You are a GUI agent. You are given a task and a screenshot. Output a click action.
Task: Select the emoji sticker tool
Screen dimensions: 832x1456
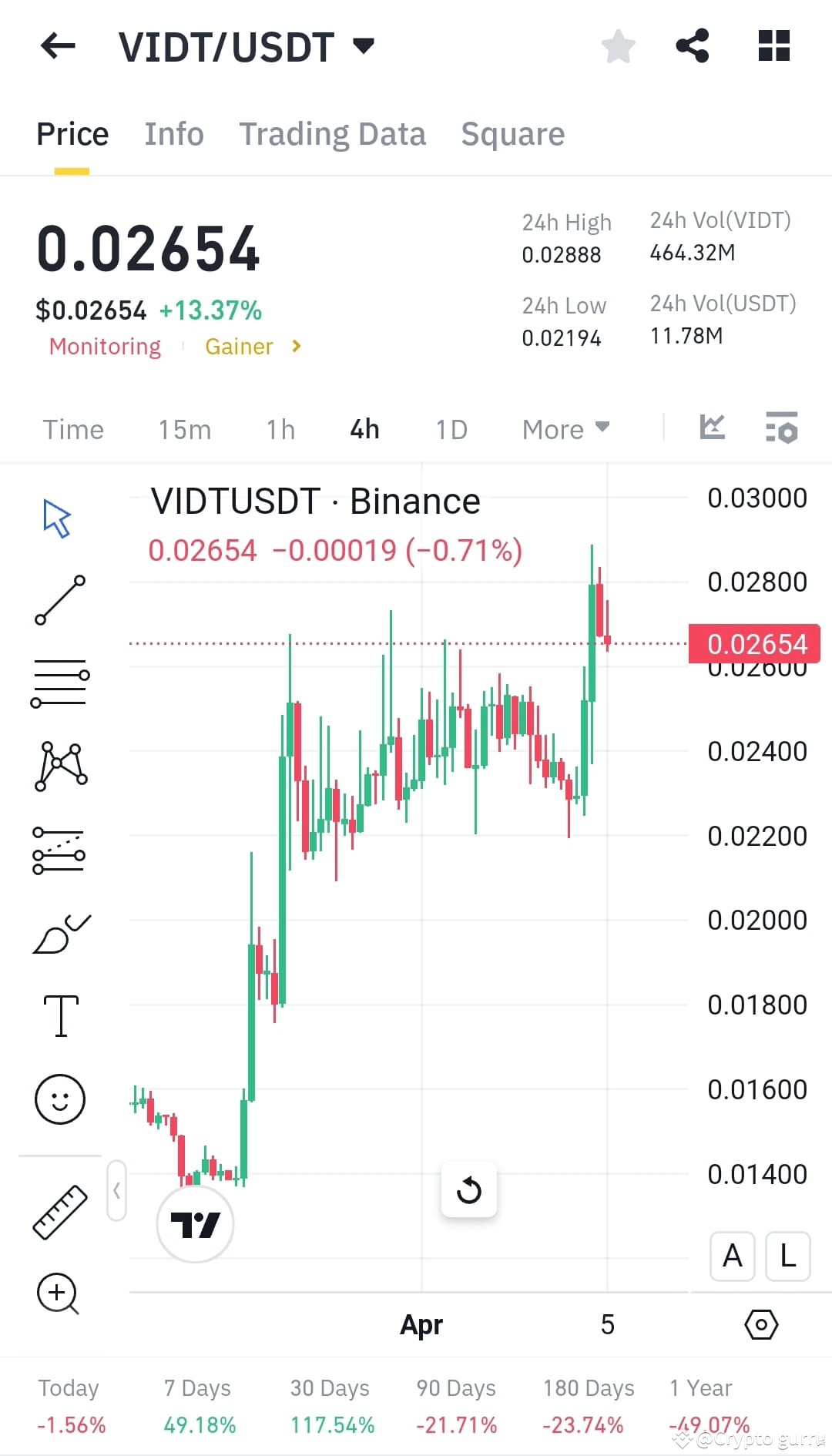coord(60,1100)
